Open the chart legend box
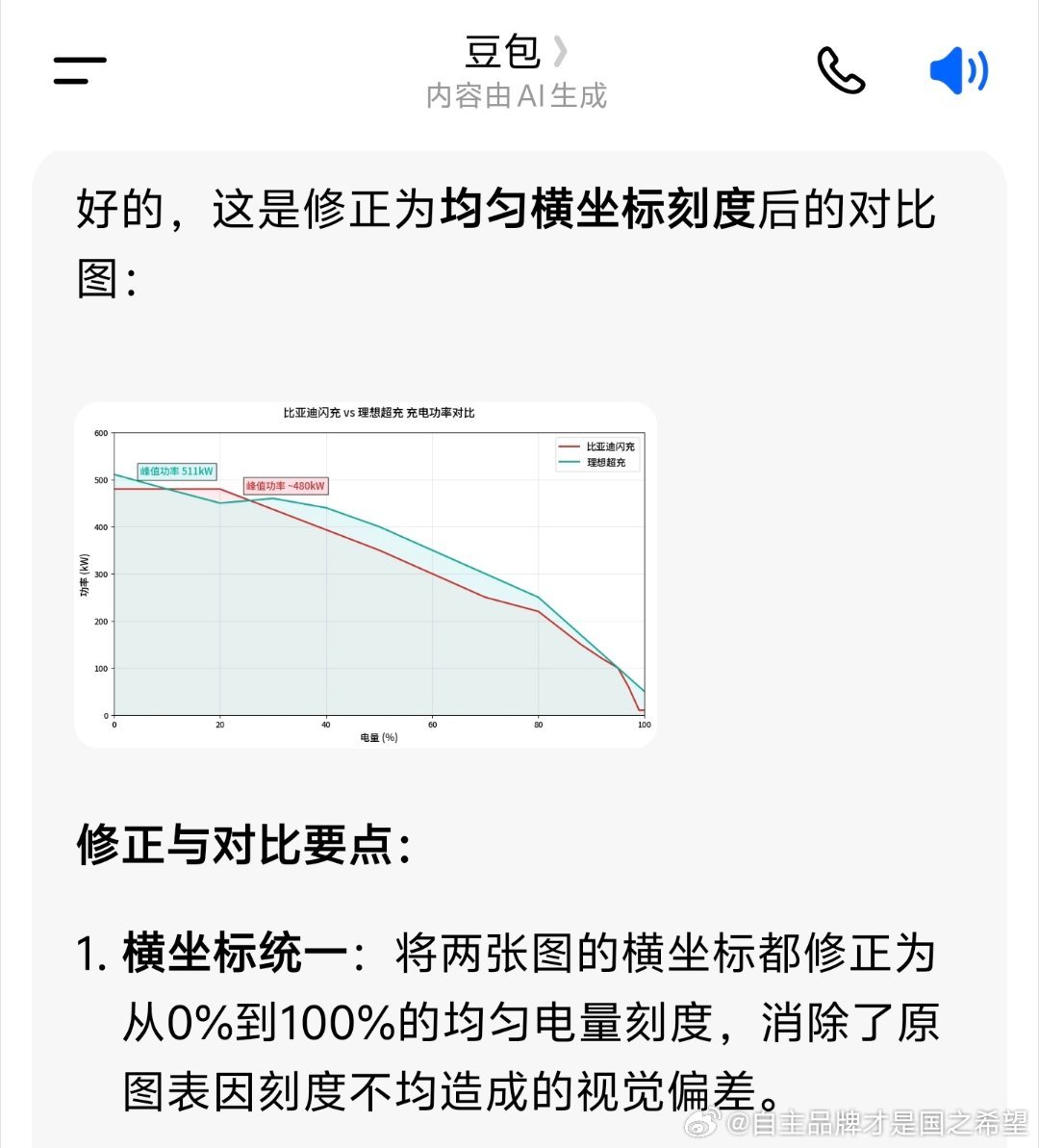 click(x=597, y=454)
